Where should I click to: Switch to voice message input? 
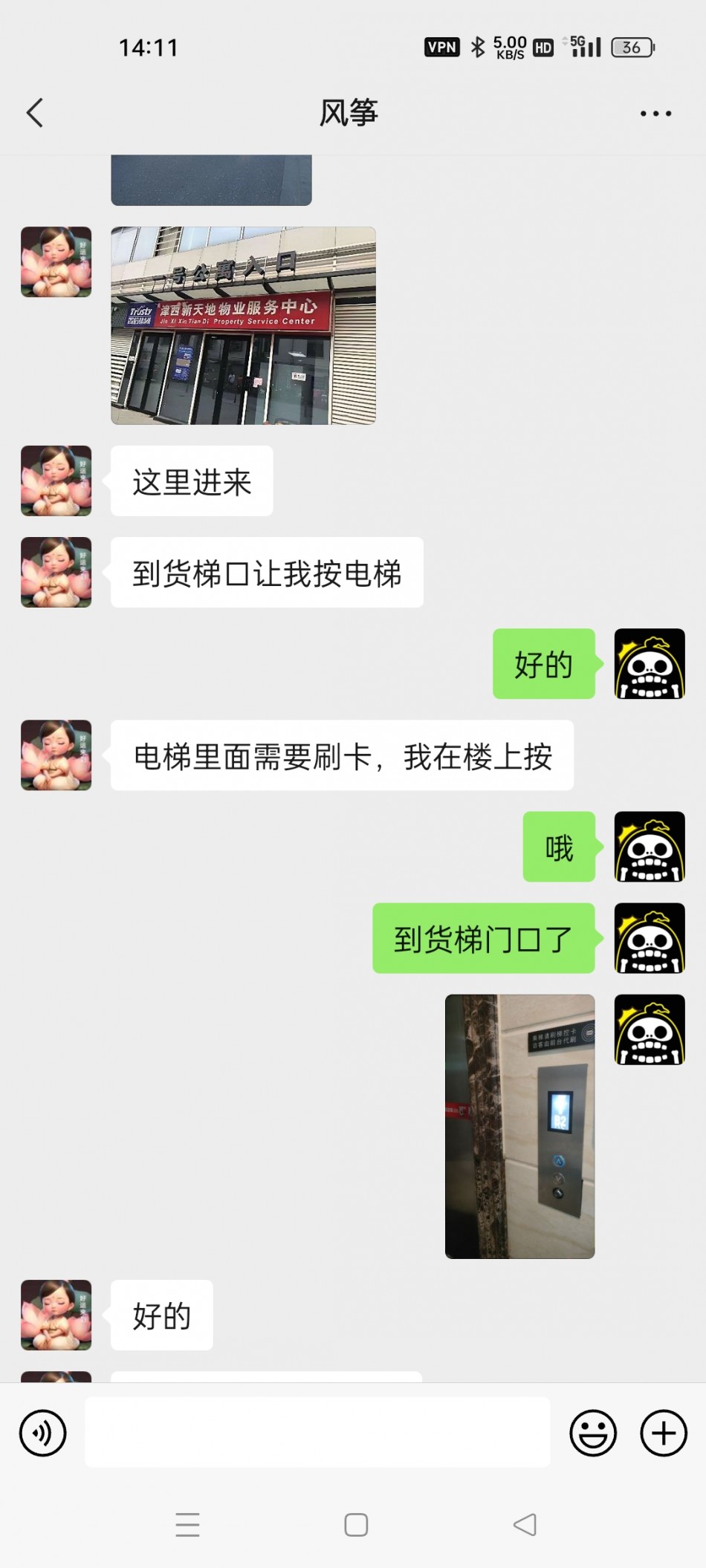[x=43, y=1432]
